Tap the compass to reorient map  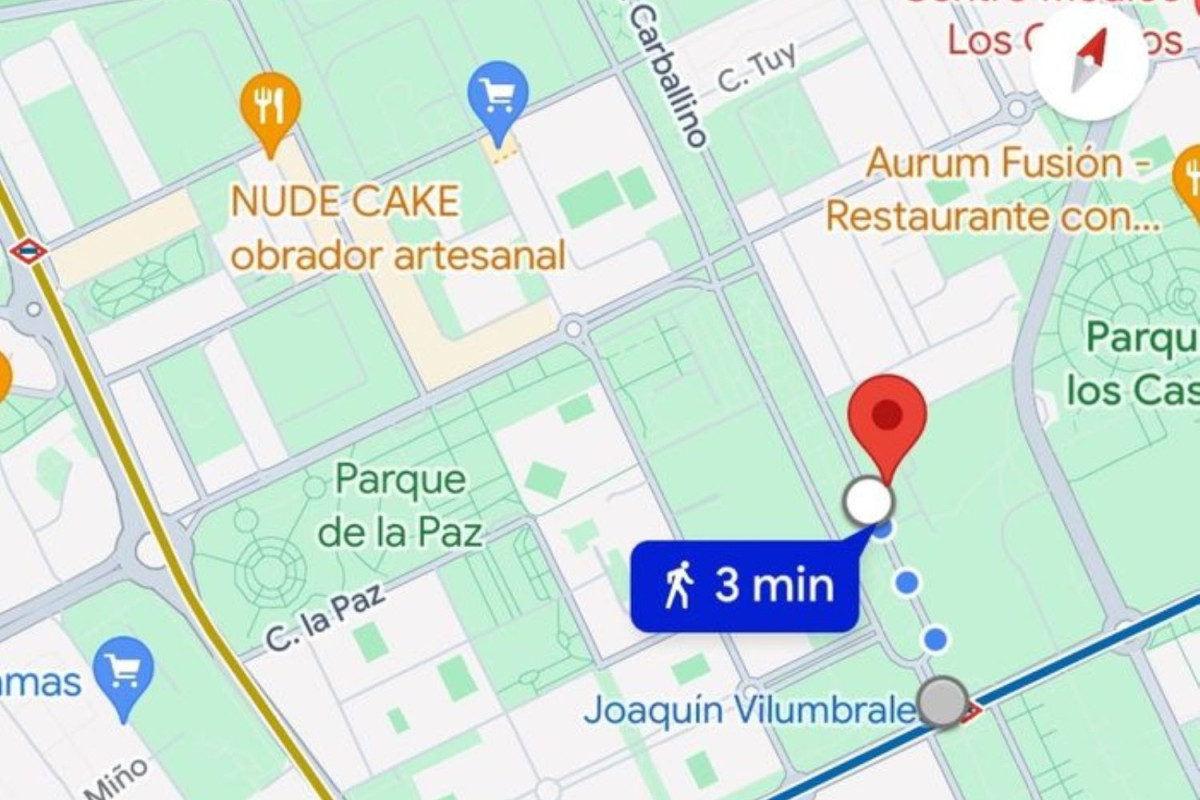[x=1089, y=61]
